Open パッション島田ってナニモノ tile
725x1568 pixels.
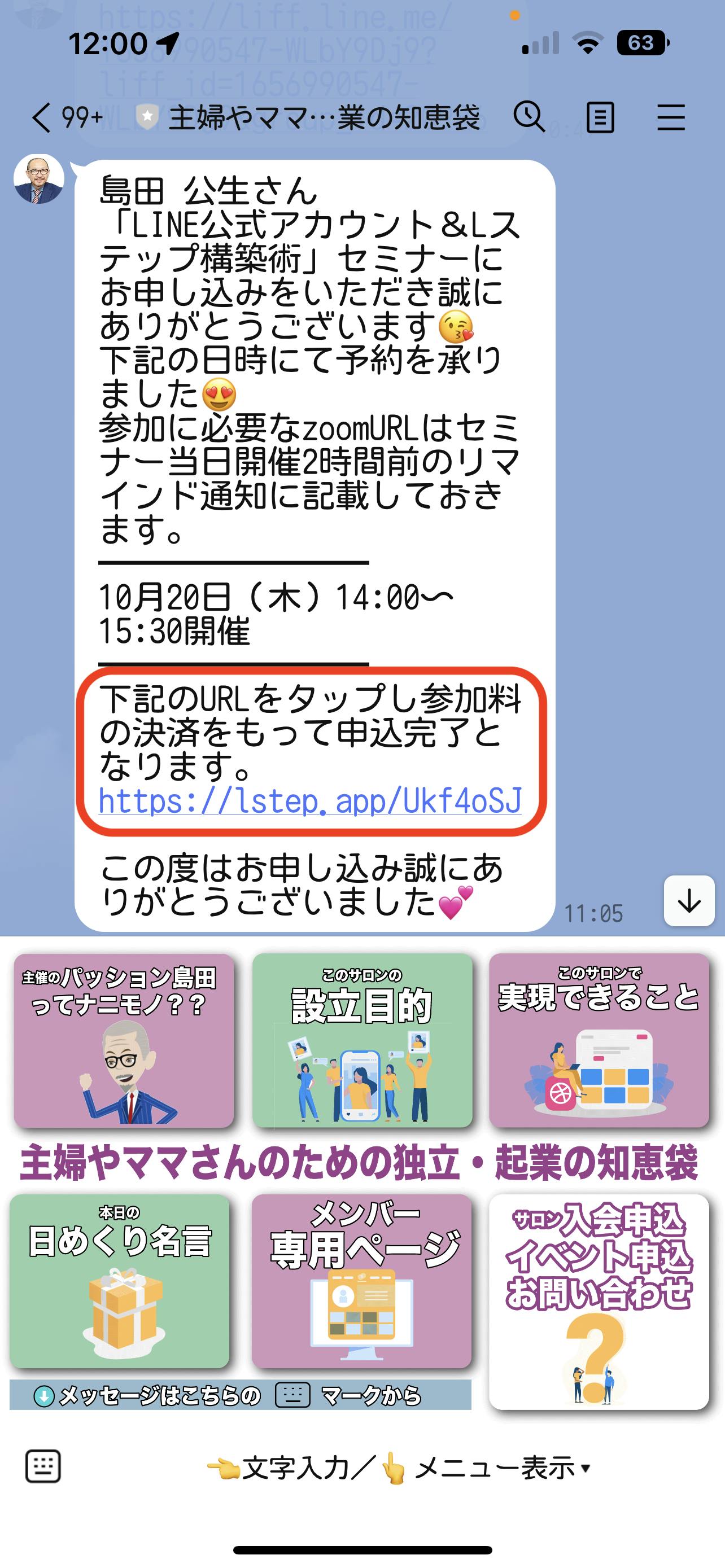coord(124,1041)
